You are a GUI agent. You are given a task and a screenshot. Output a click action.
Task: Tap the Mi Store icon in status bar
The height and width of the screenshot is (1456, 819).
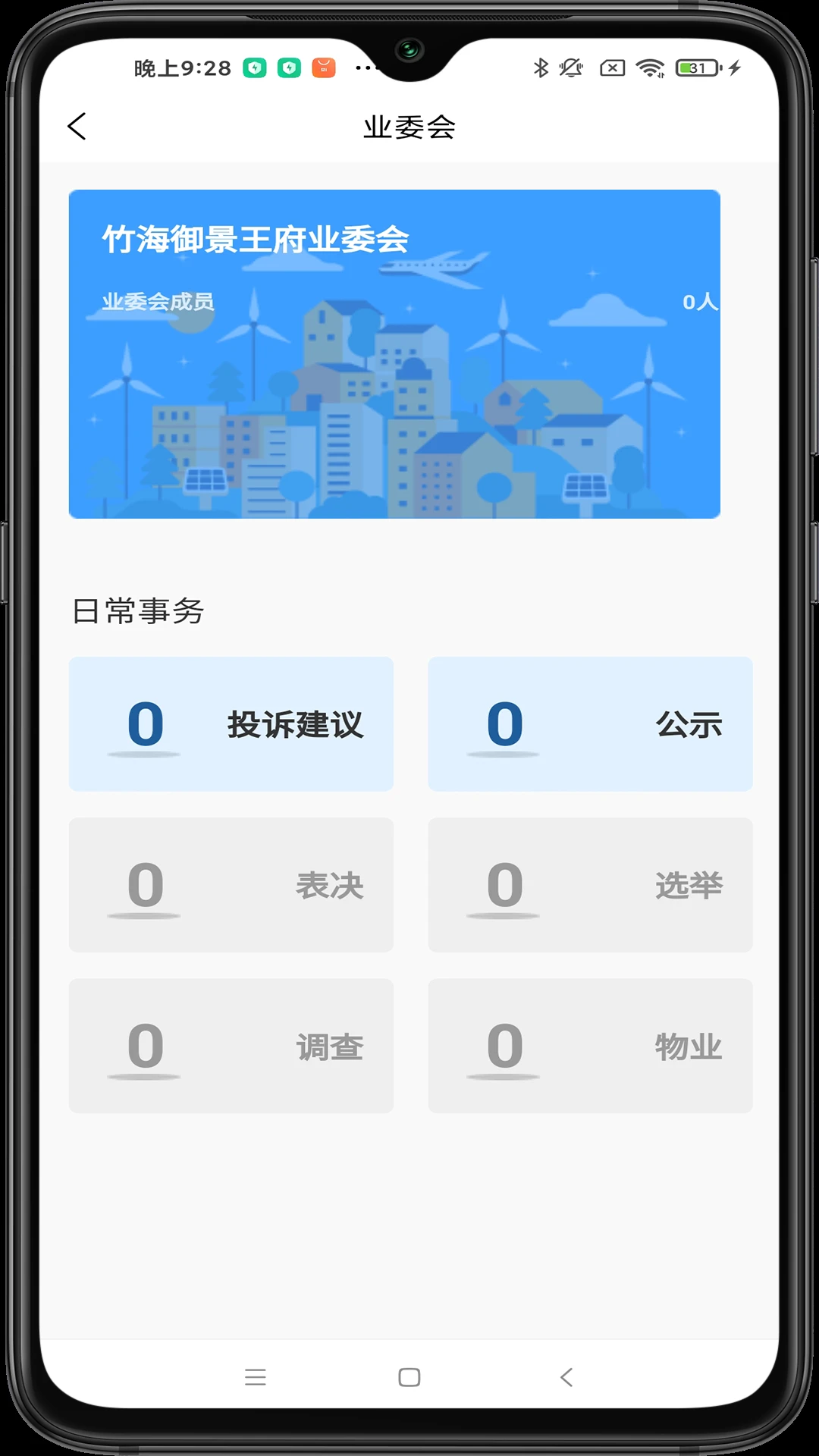coord(322,68)
